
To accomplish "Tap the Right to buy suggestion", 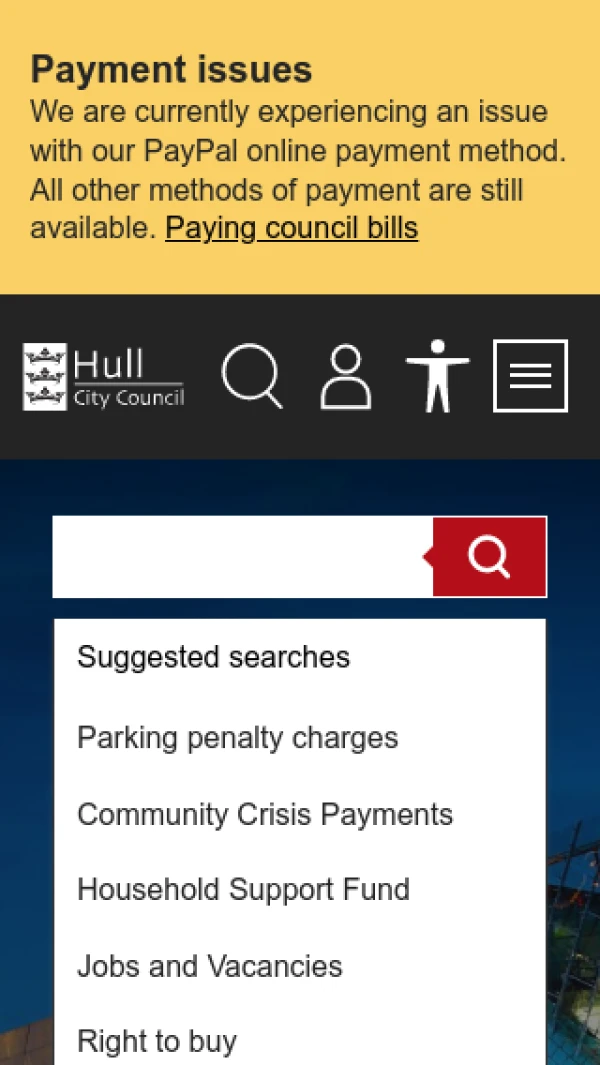I will 157,1041.
